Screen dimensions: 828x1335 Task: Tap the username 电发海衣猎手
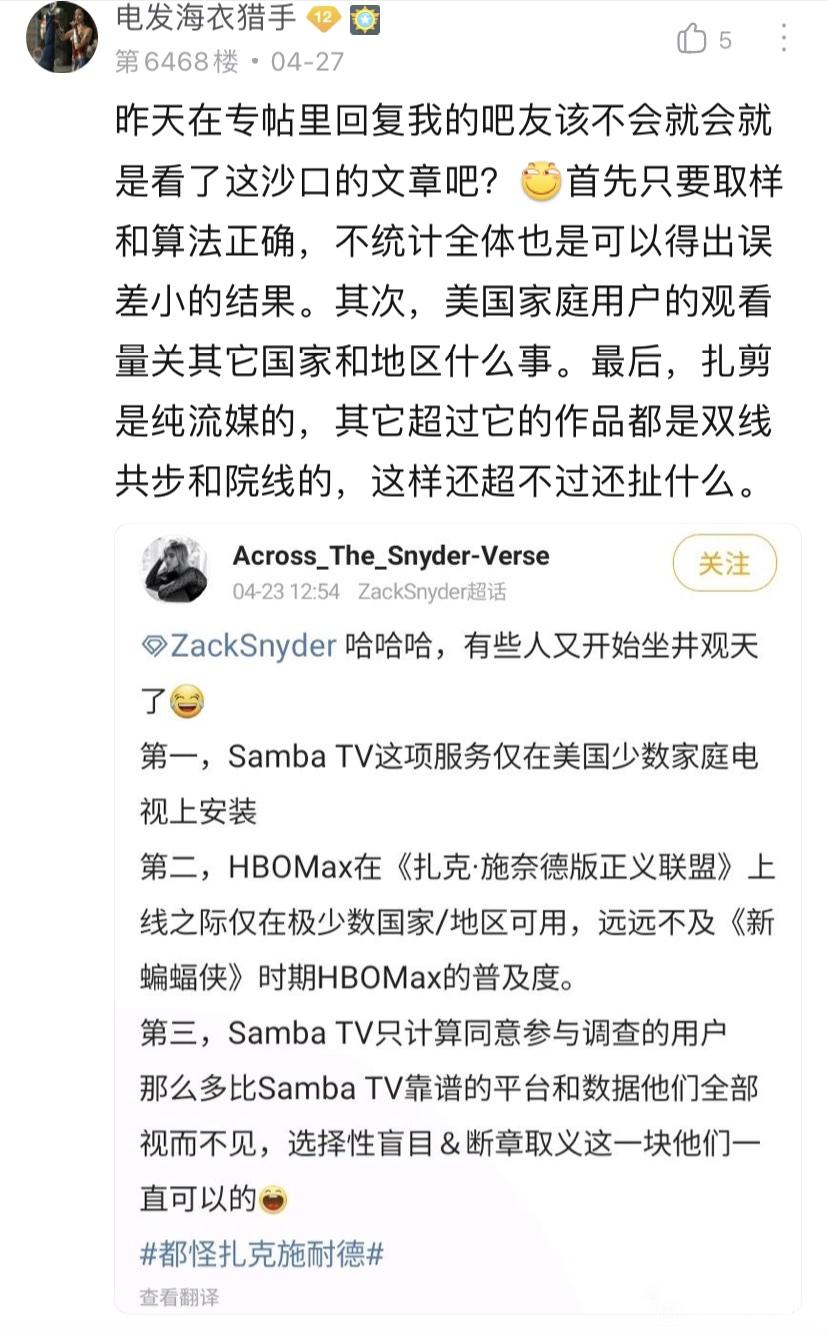[x=204, y=17]
